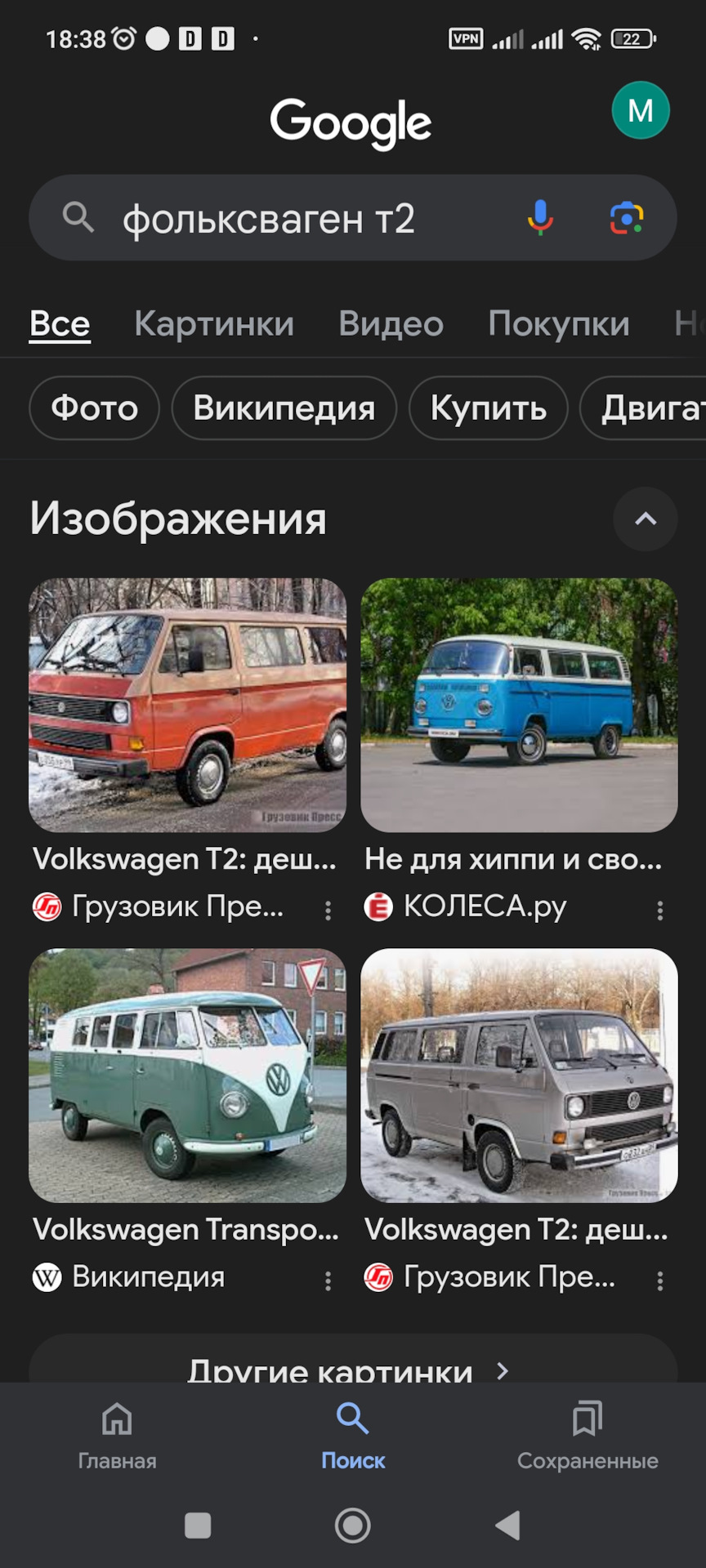This screenshot has width=706, height=1568.
Task: Open three-dot menu on Грузовик Пресс result
Action: (327, 911)
